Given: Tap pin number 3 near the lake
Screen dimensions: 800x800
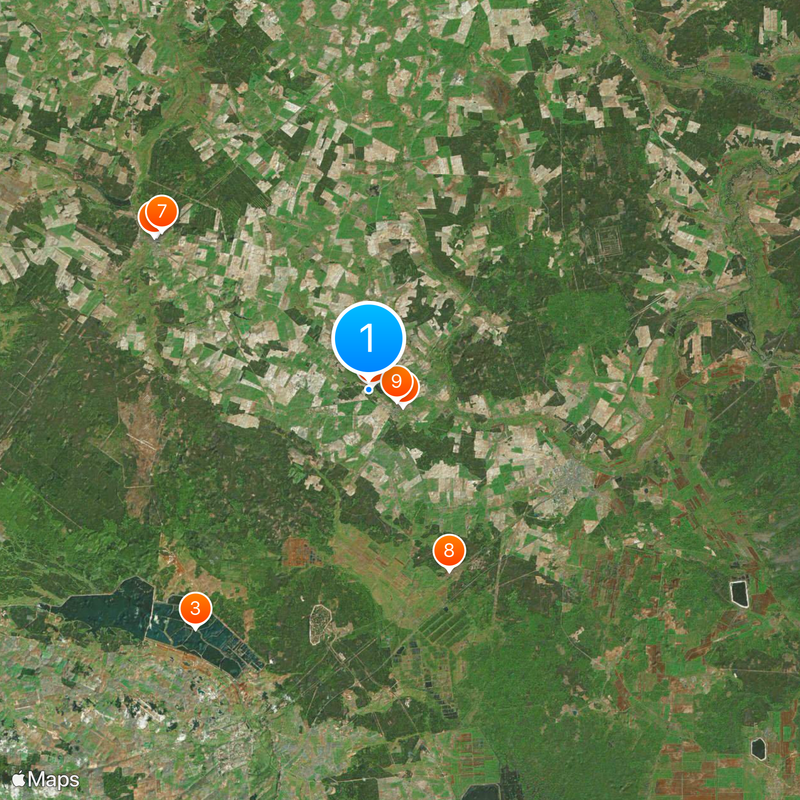Looking at the screenshot, I should point(195,607).
